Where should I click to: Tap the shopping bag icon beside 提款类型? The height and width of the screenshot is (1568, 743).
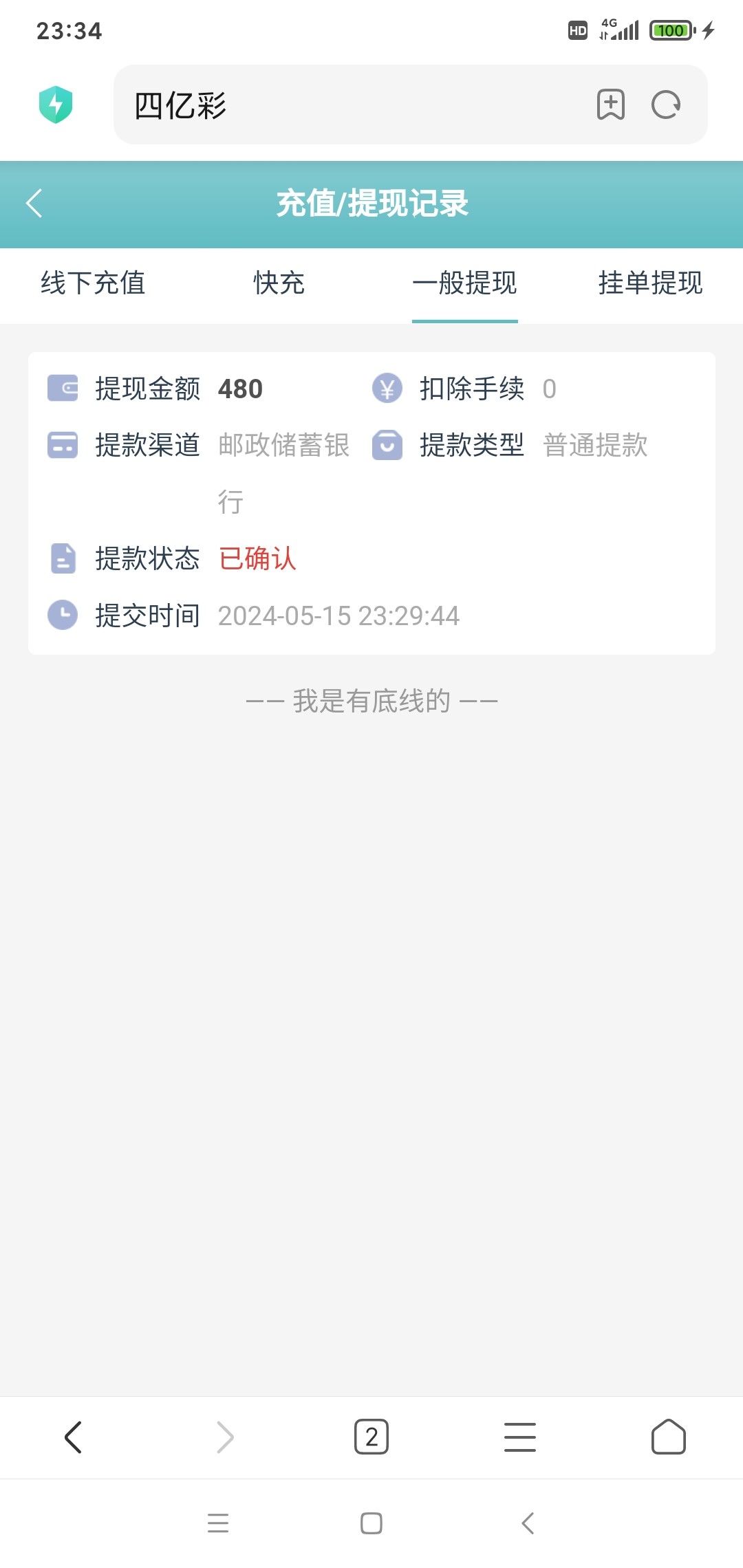click(388, 446)
